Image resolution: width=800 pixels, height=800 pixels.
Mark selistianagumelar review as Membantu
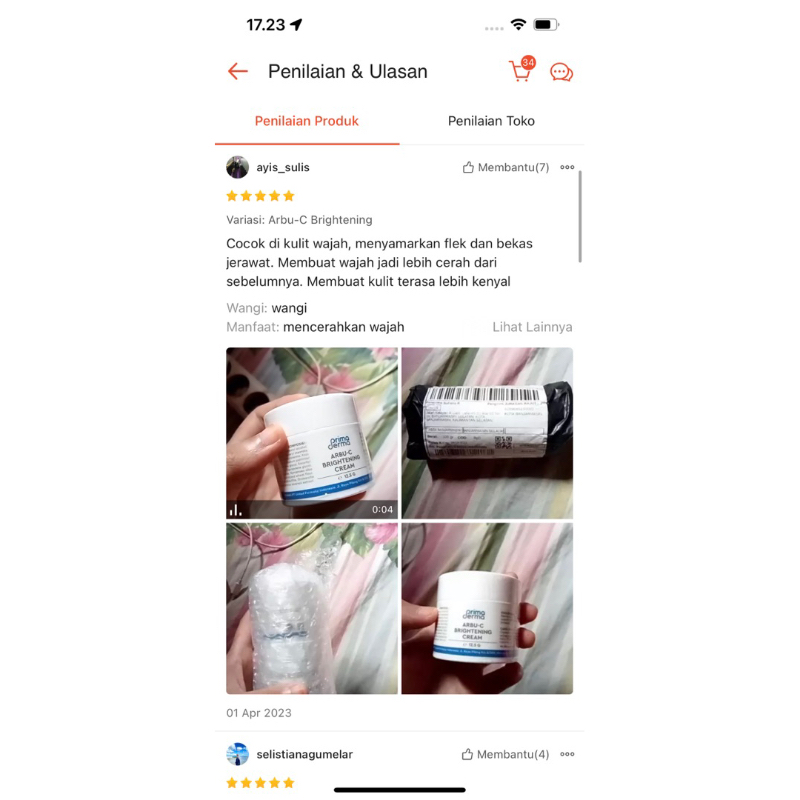pyautogui.click(x=506, y=754)
